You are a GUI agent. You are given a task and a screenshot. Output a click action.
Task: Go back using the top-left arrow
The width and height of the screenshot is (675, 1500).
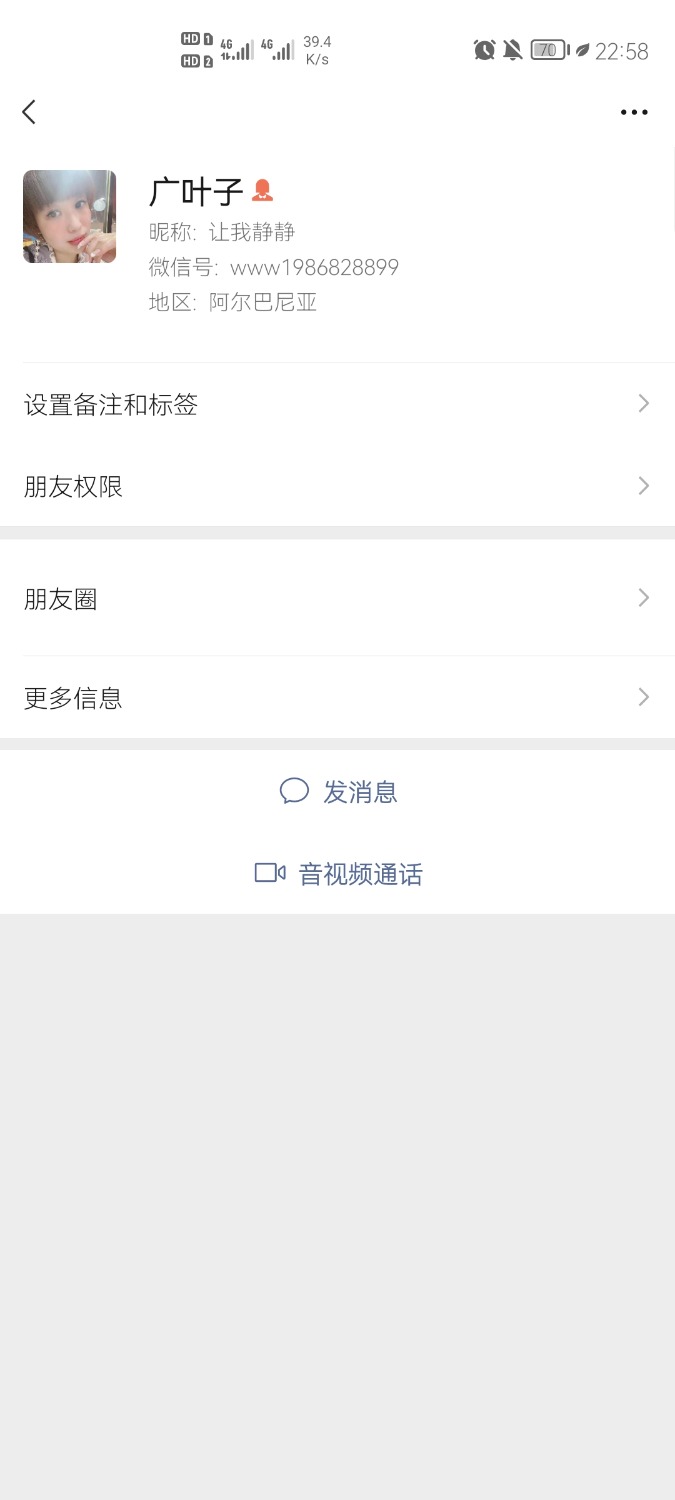click(30, 112)
